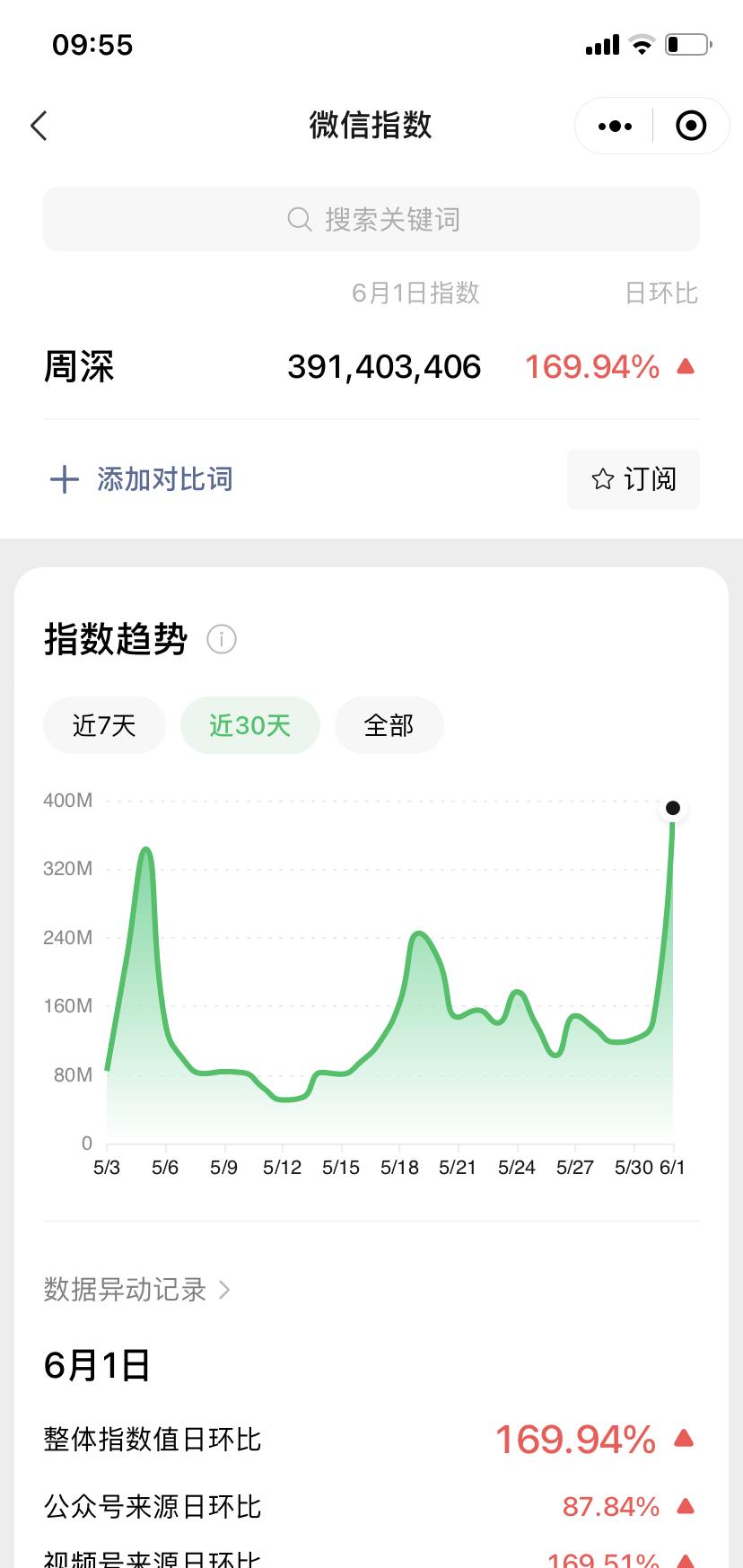Open the info icon beside 指数趋势

222,639
